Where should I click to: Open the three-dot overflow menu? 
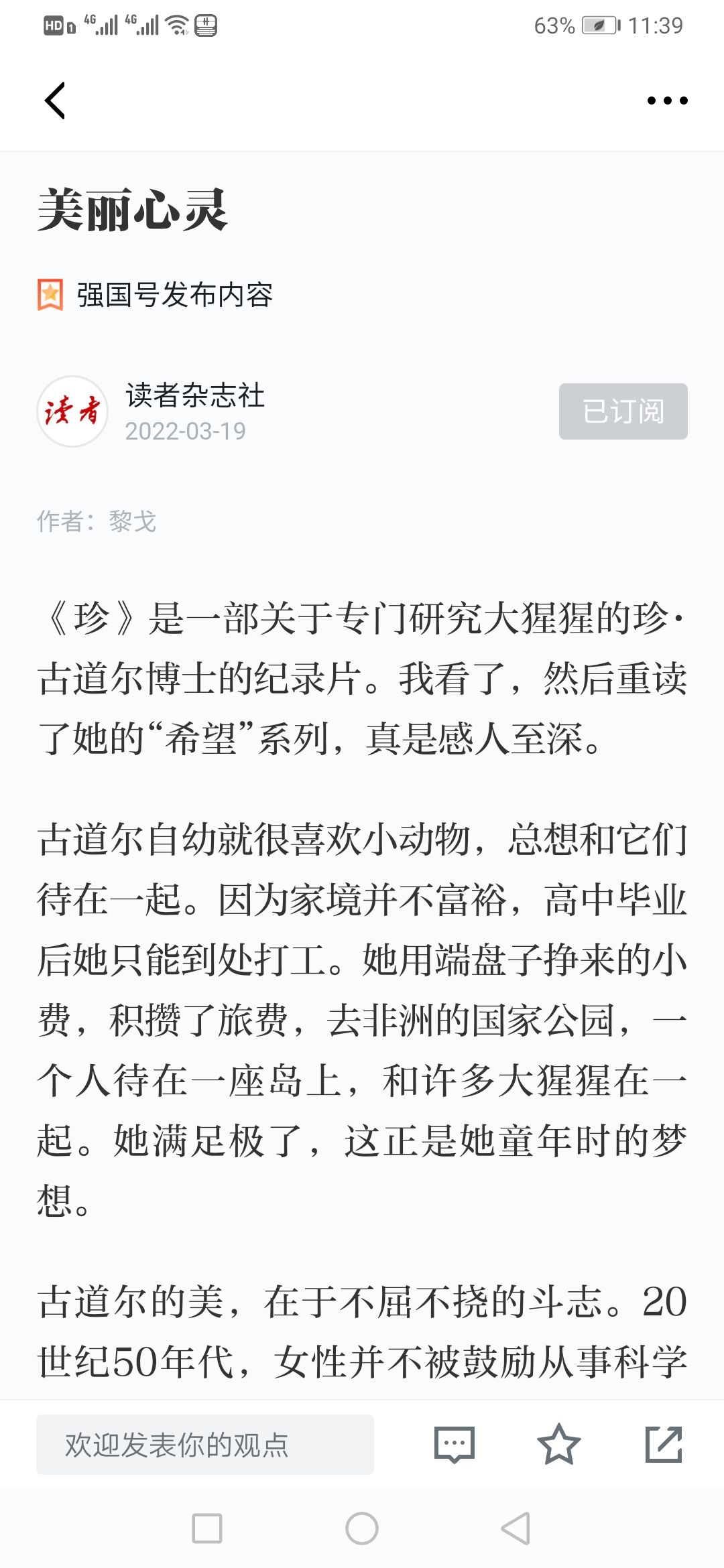(667, 101)
